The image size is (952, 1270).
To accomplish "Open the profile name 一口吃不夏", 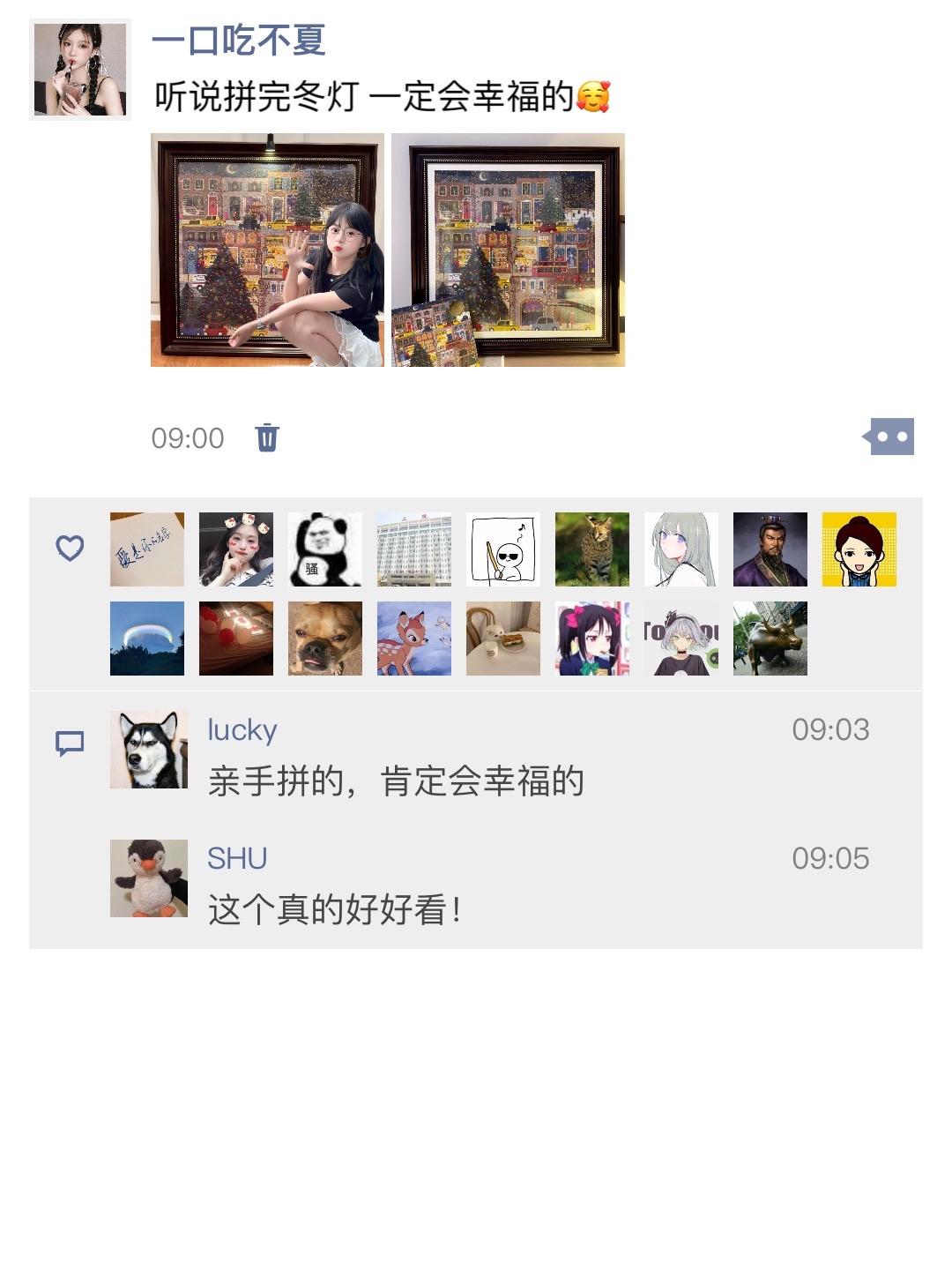I will tap(239, 41).
